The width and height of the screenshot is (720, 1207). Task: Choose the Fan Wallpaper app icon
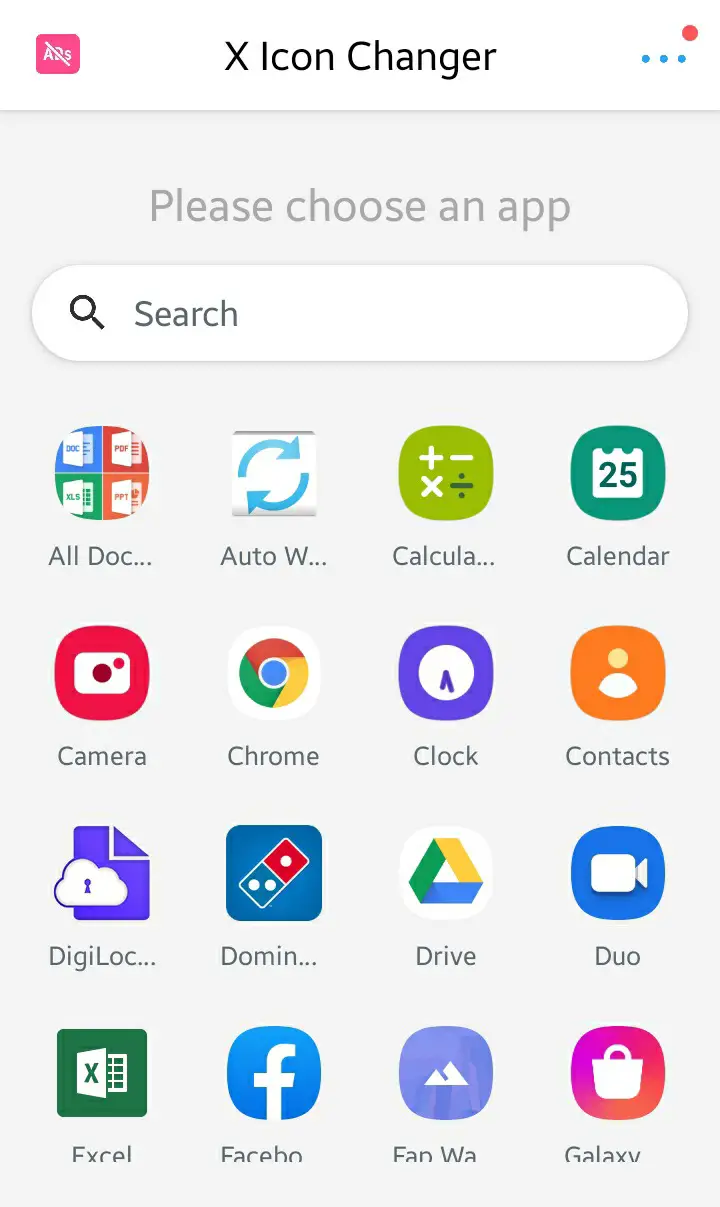tap(445, 1072)
